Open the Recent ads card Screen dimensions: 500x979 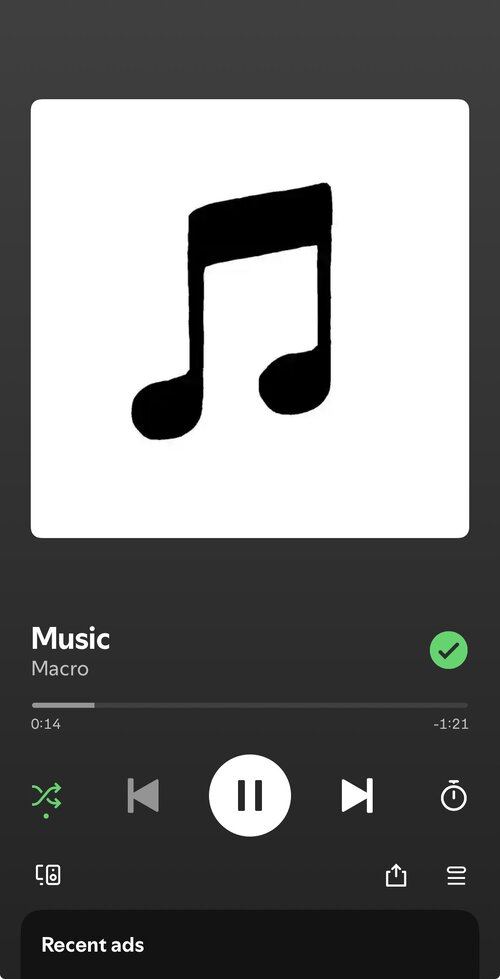(x=250, y=944)
